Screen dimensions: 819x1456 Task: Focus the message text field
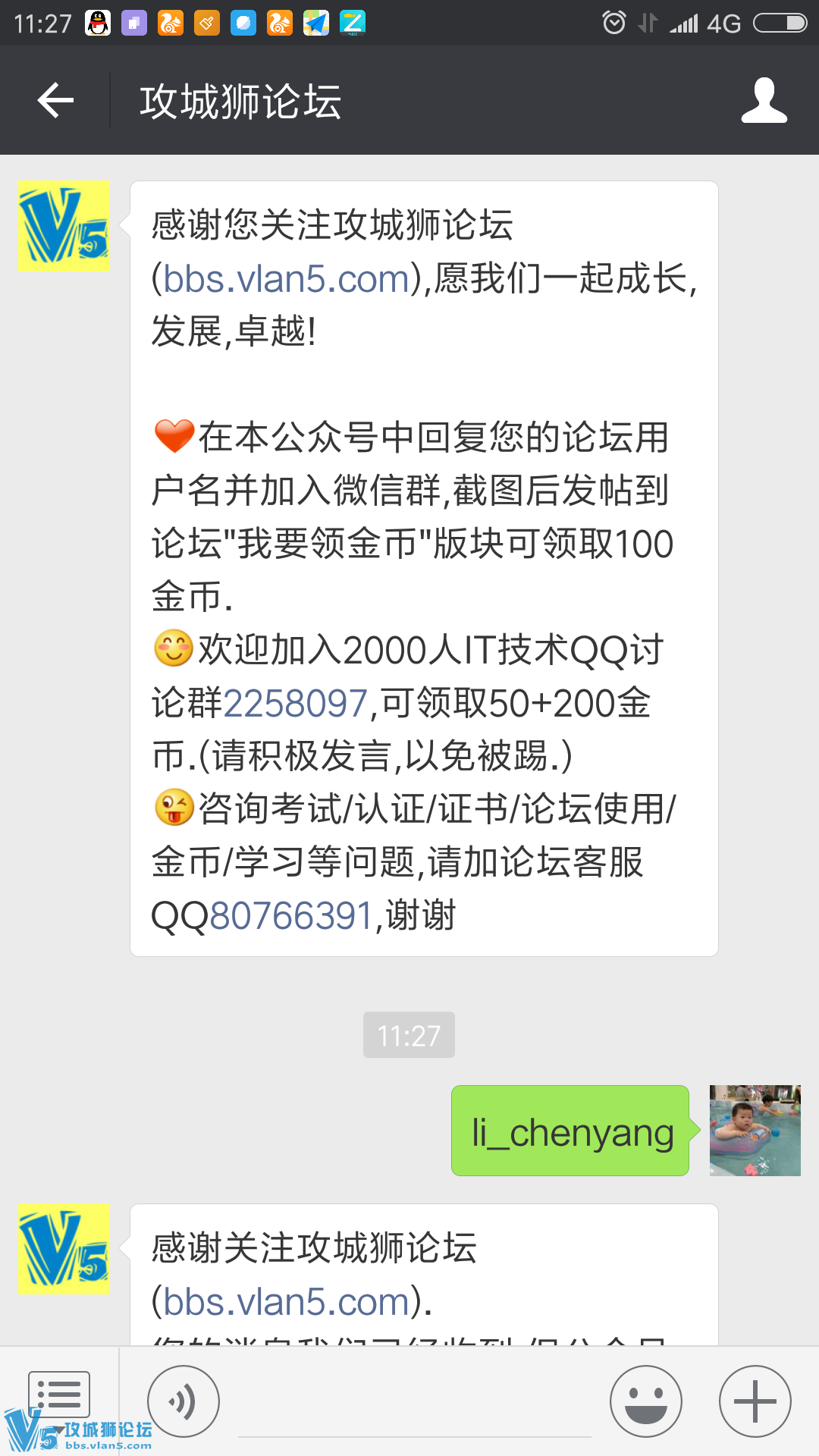click(414, 1410)
